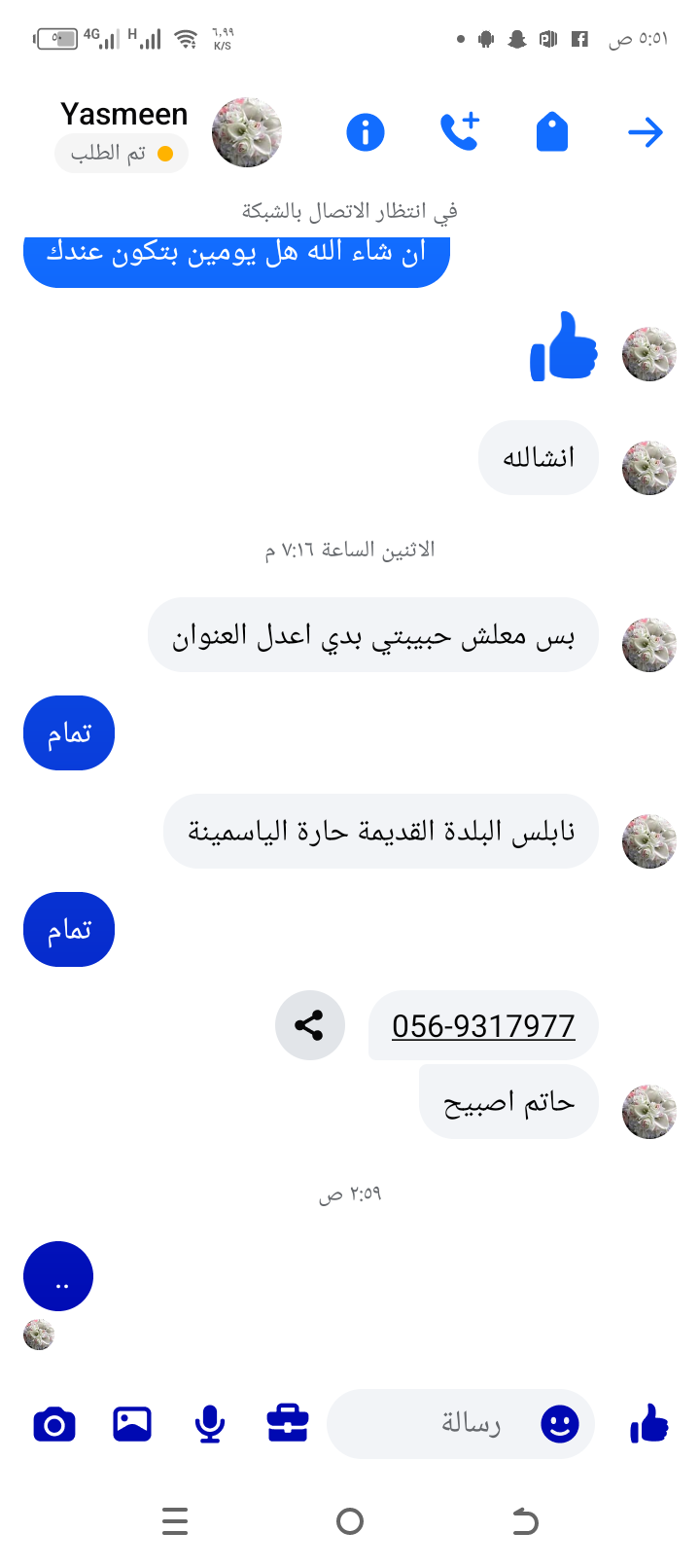Go back with the system navigation button
Screen dimensions: 700x1568
(525, 1520)
